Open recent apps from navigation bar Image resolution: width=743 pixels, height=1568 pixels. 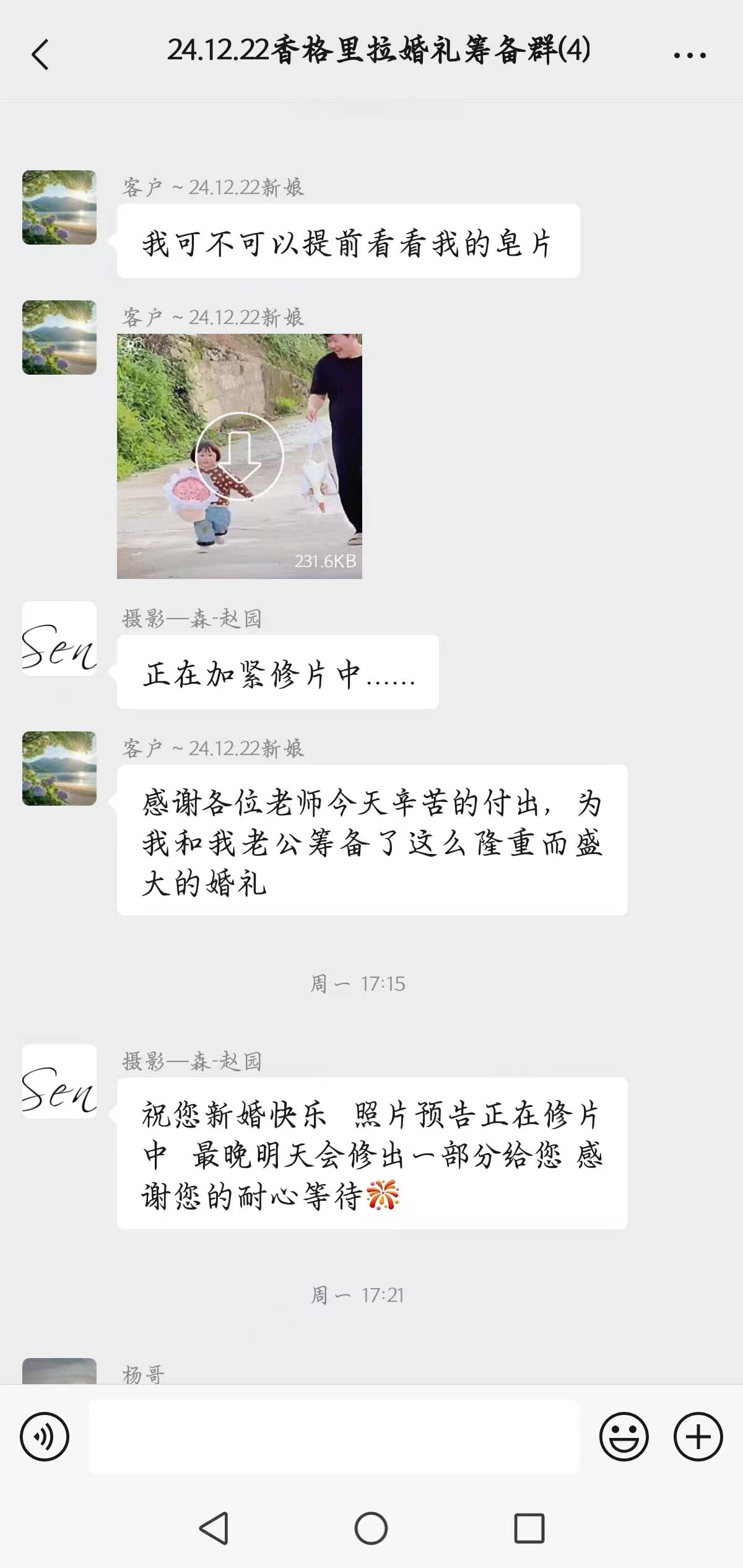tap(529, 1528)
